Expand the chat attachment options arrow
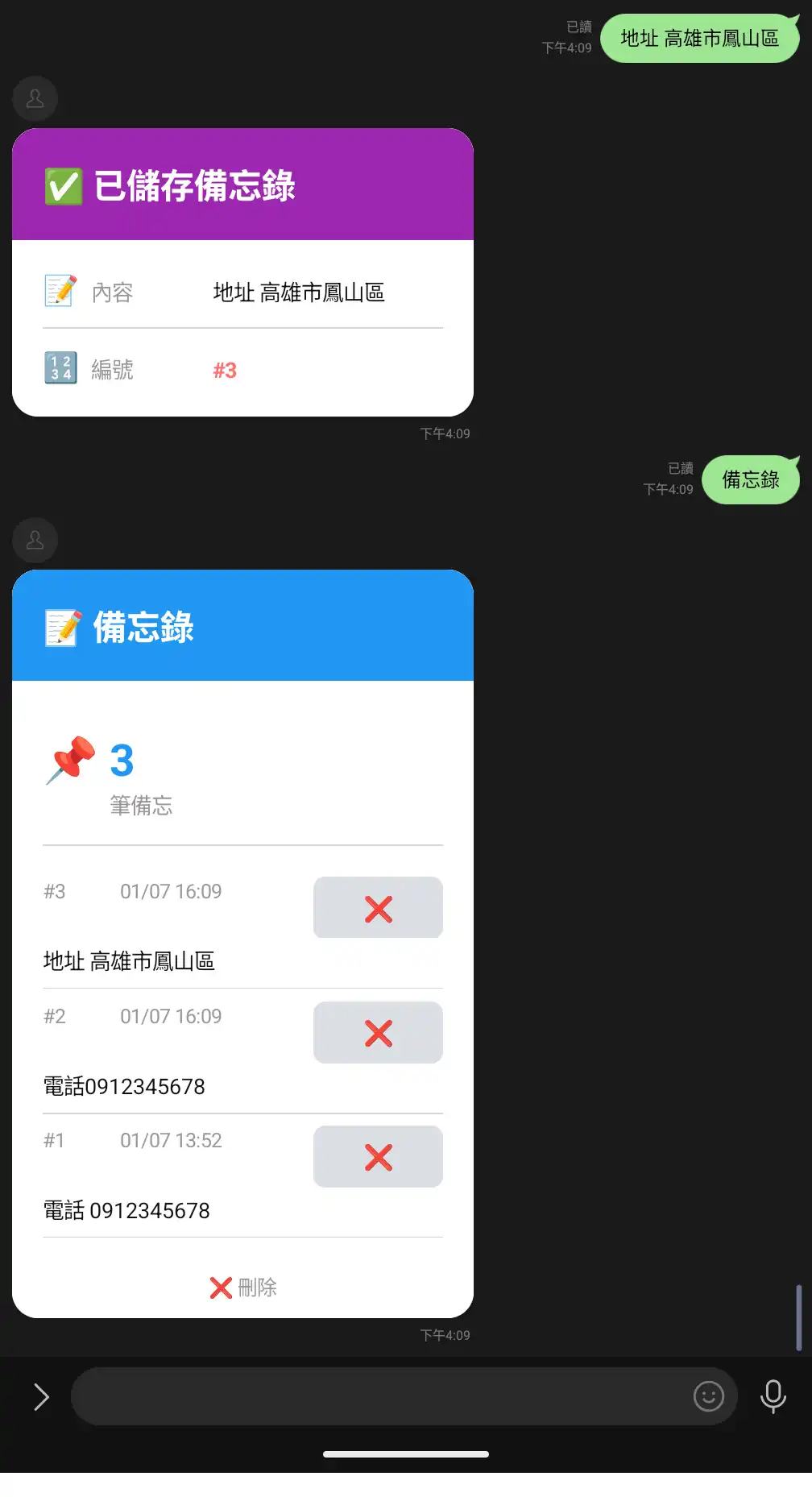The image size is (812, 1497). 41,1396
